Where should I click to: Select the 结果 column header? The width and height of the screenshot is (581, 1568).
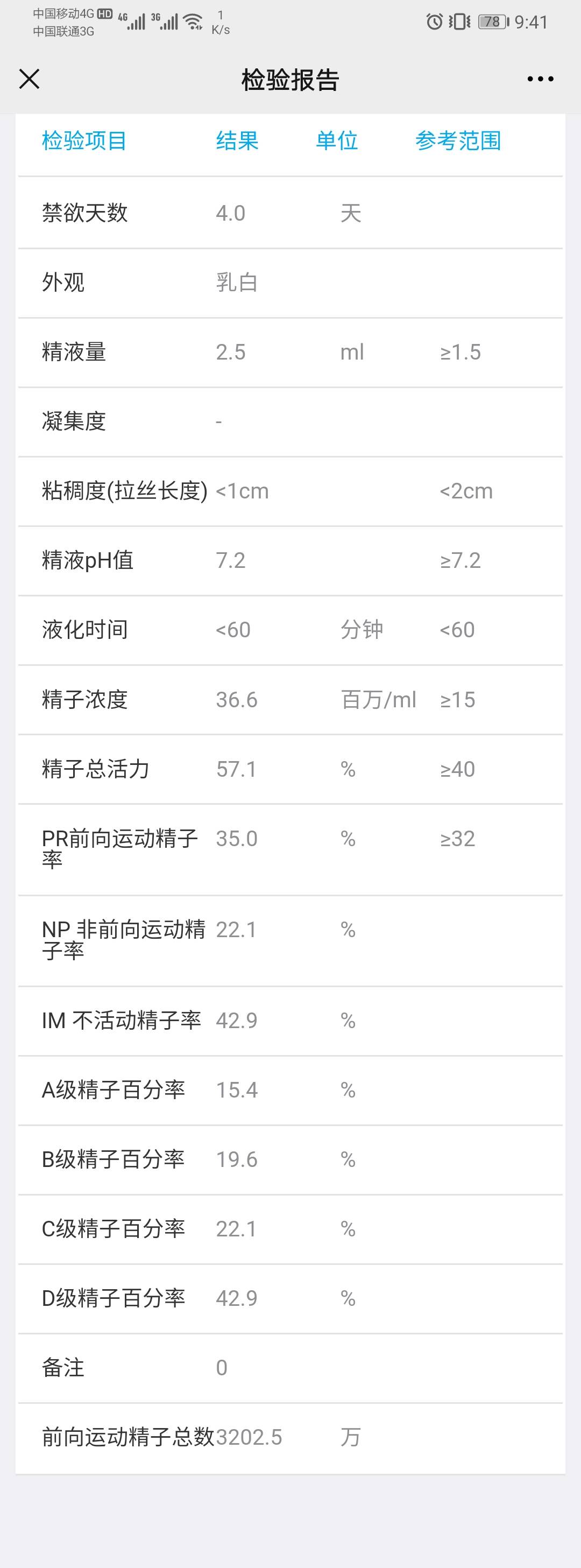(236, 140)
